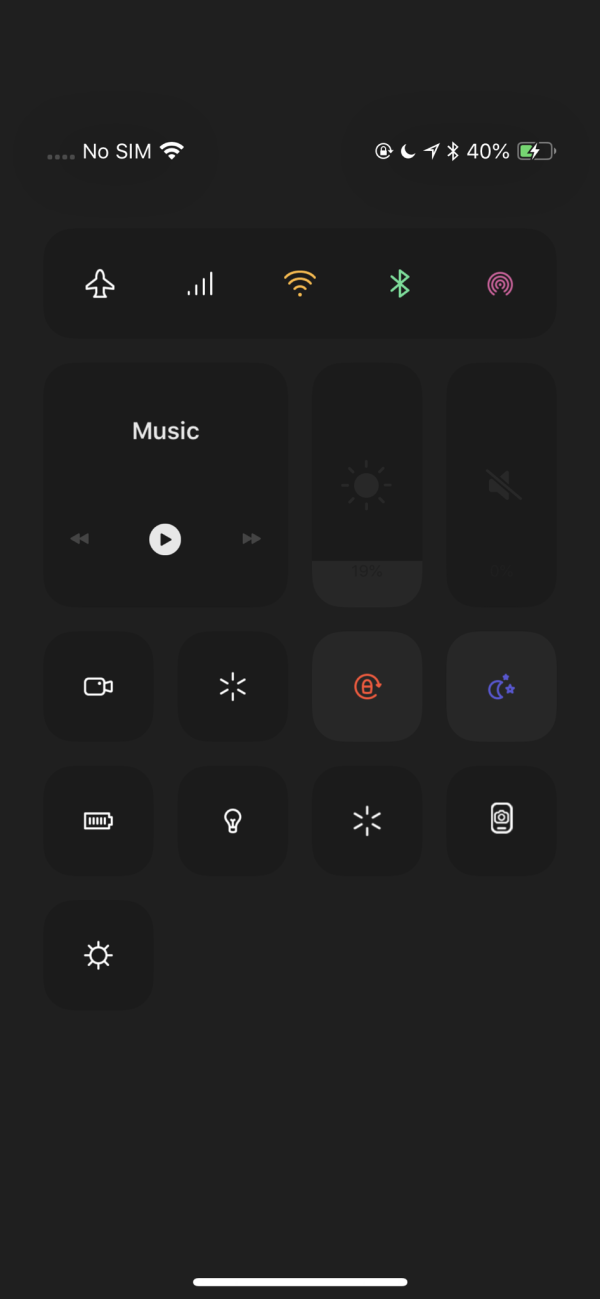Start screen recording with the video camera tile
Screen dimensions: 600x1299
coord(98,687)
